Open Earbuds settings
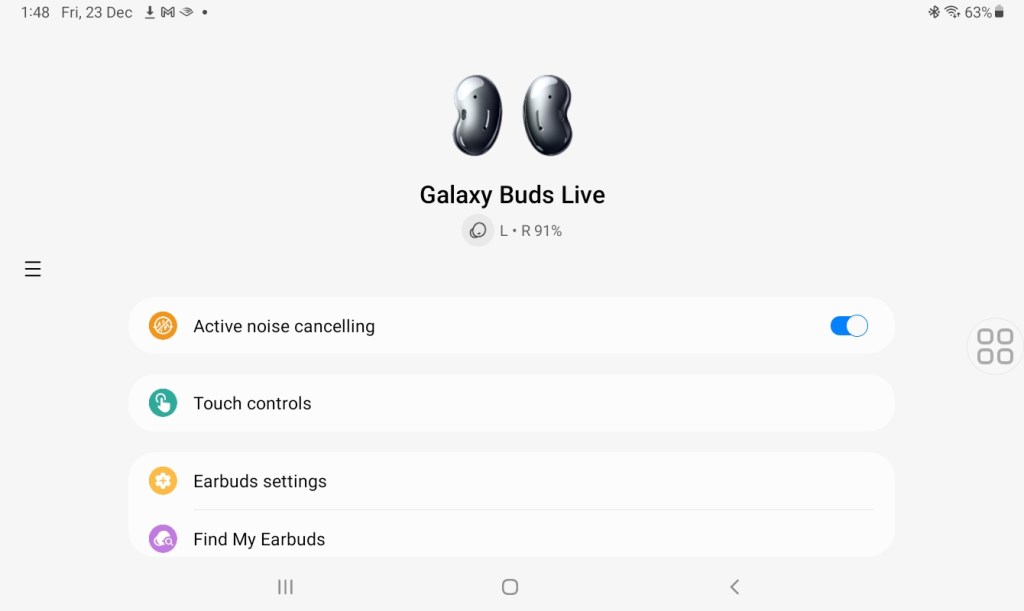The height and width of the screenshot is (611, 1024). [511, 481]
